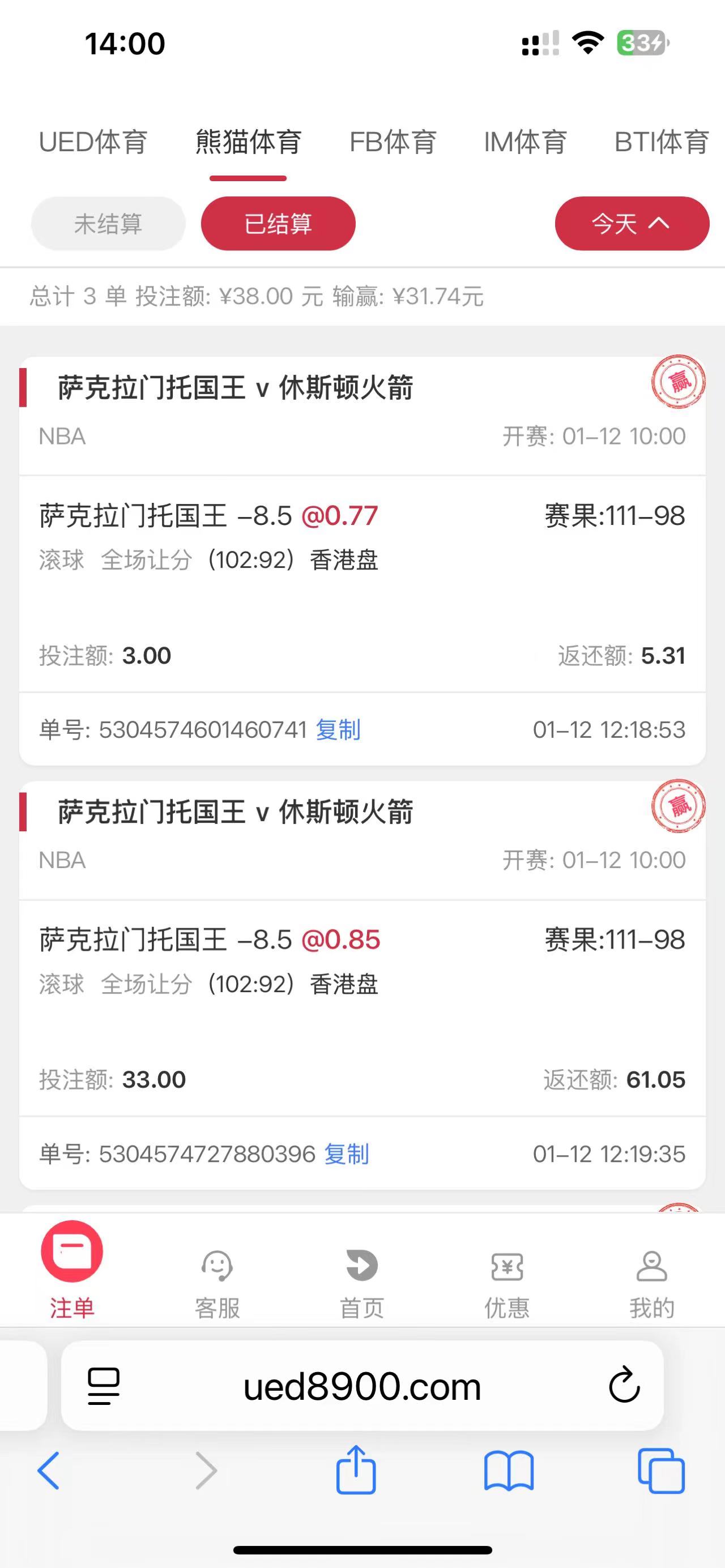
Task: Show open browser tabs
Action: [x=661, y=1471]
